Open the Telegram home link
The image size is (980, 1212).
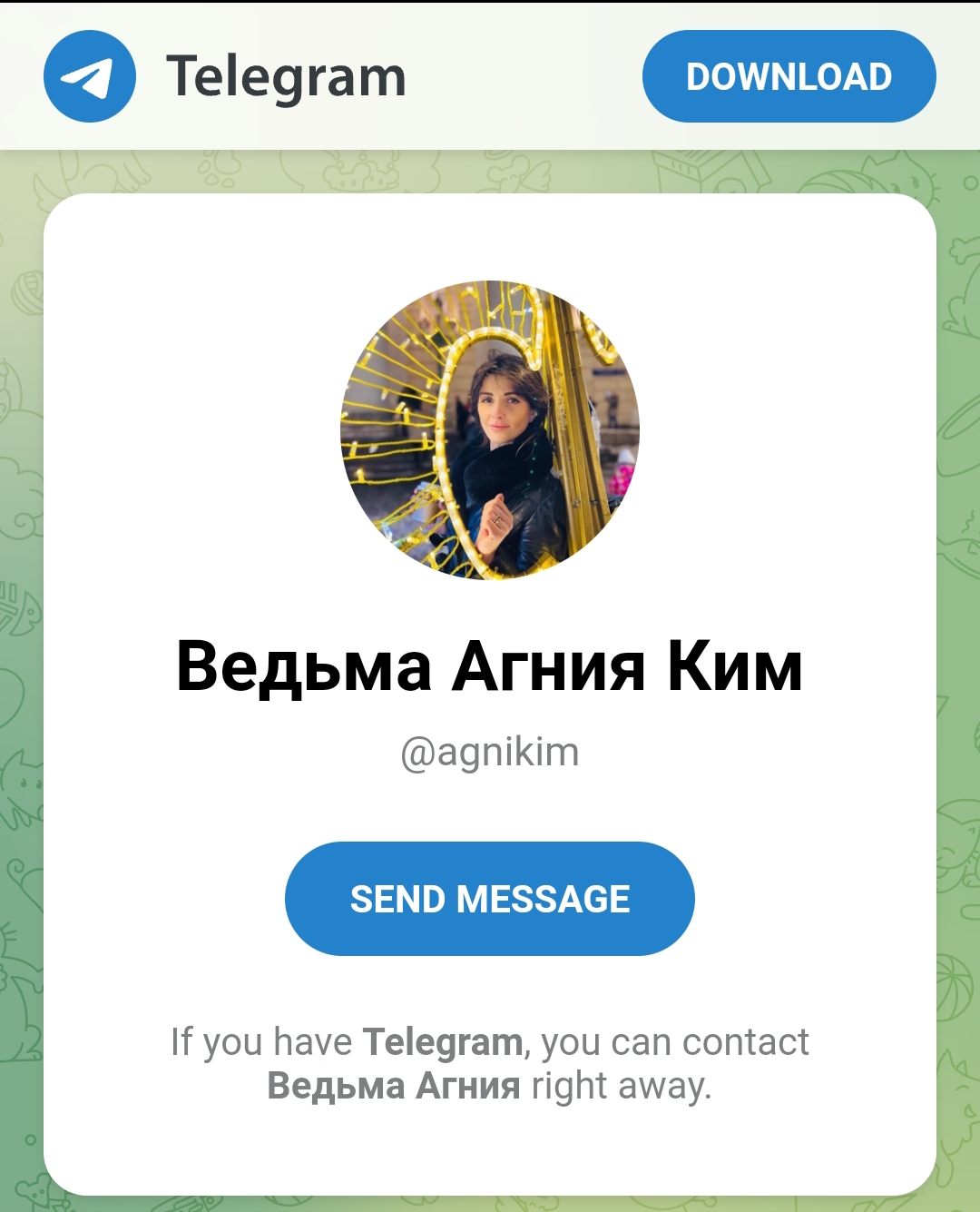tap(225, 76)
